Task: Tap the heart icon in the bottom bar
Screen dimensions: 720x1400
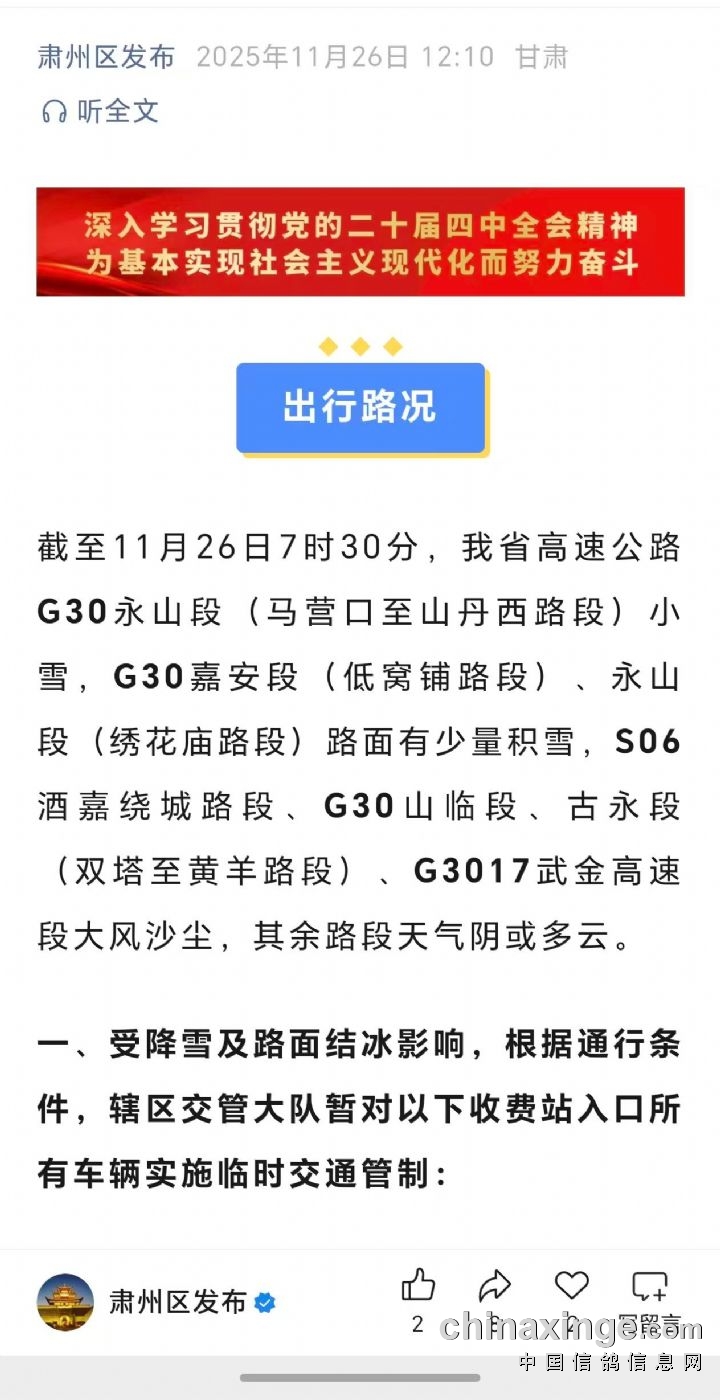Action: pyautogui.click(x=571, y=1286)
